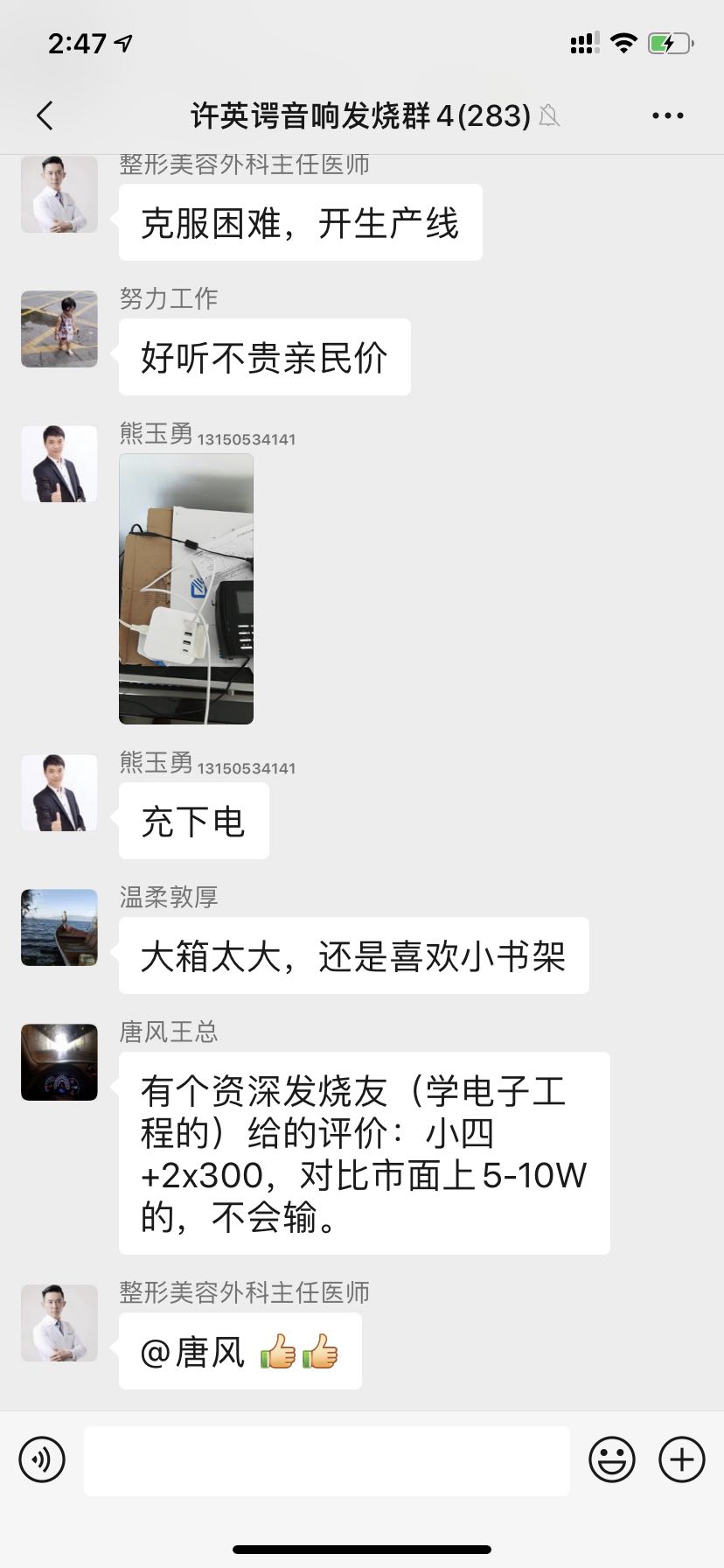
Task: View 温柔敦厚's profile avatar
Action: (x=59, y=927)
